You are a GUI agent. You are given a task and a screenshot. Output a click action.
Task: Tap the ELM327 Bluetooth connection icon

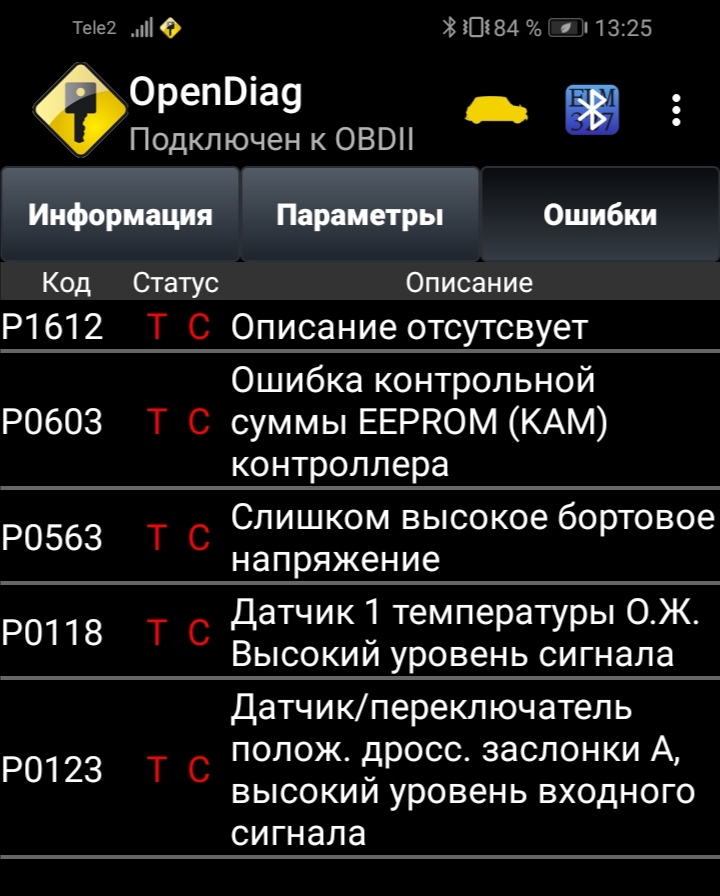coord(592,110)
